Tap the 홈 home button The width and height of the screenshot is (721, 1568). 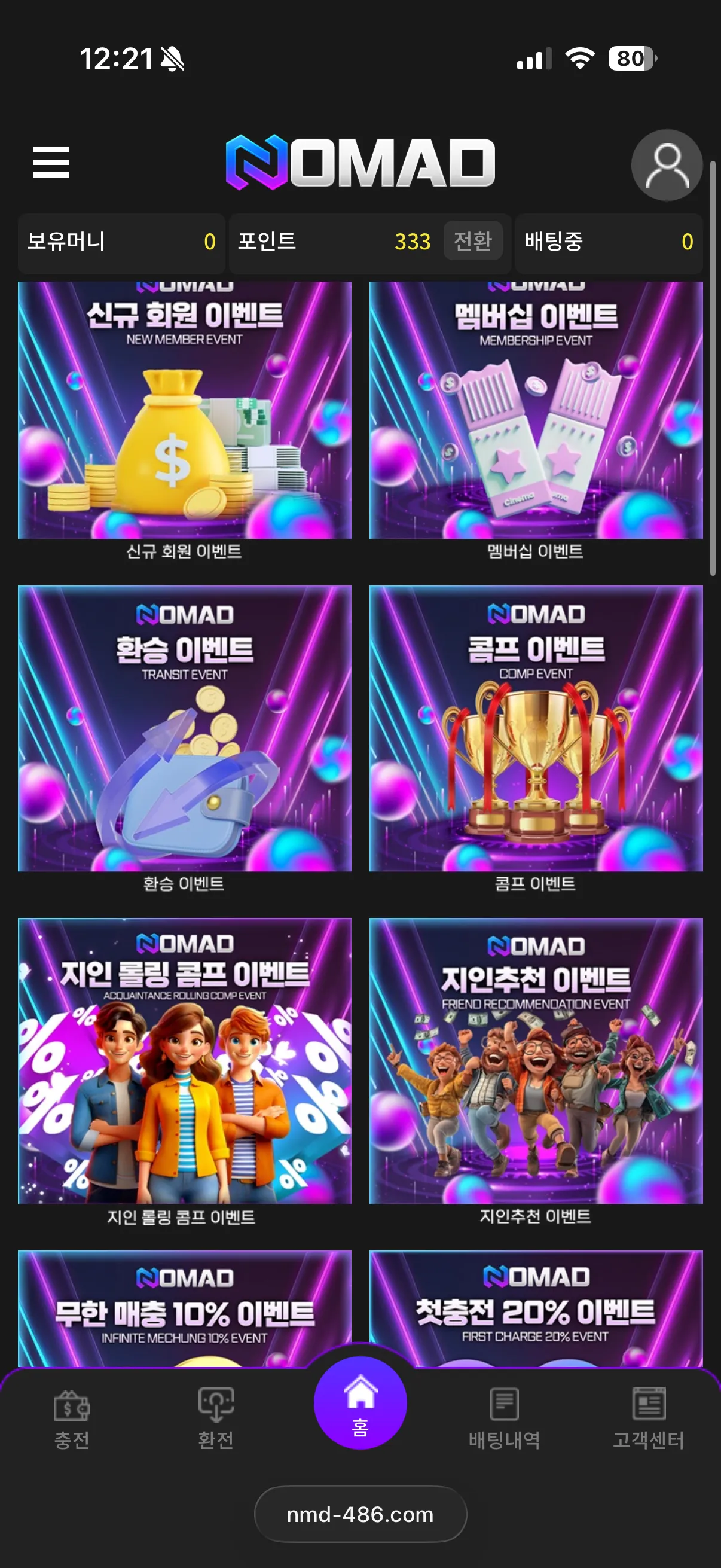[360, 1403]
